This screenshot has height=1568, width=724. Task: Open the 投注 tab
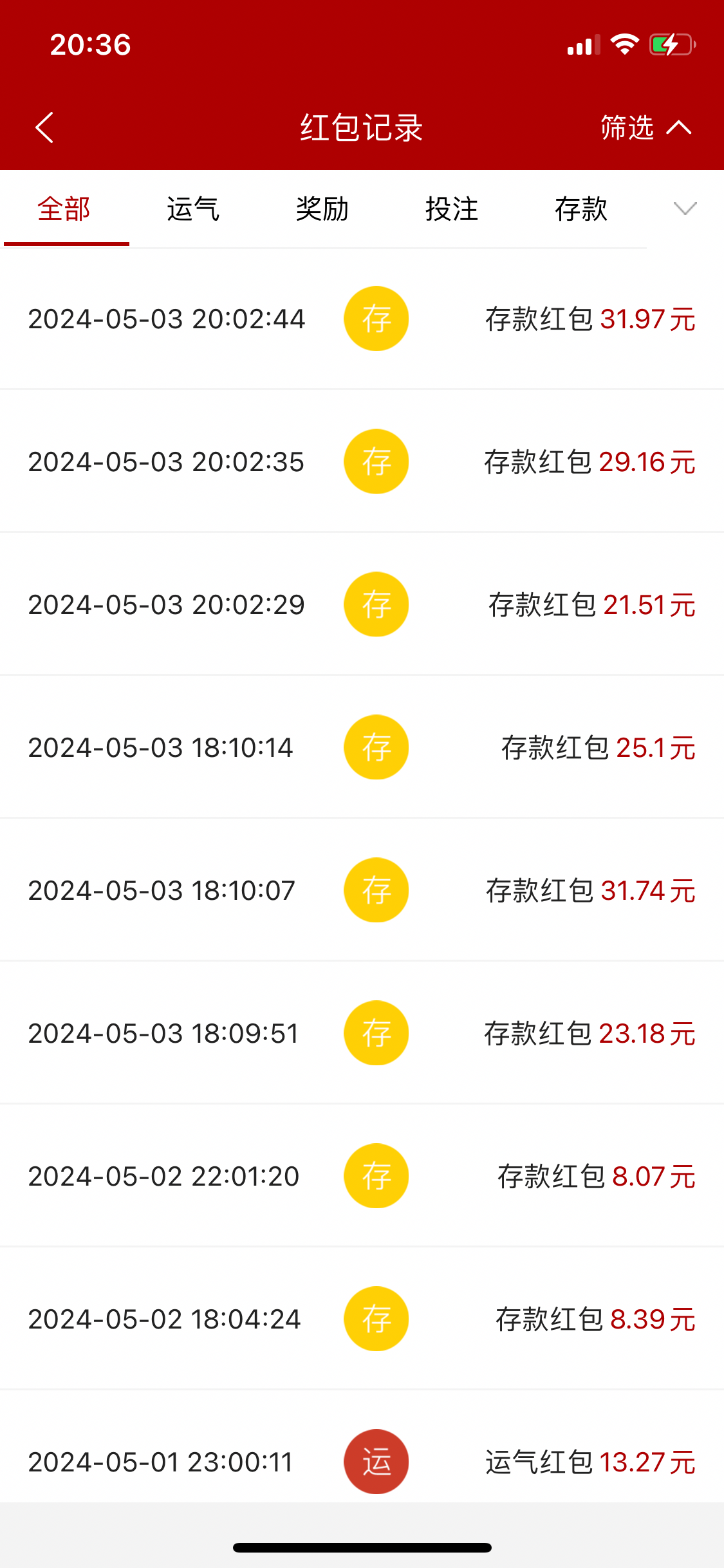click(x=452, y=209)
